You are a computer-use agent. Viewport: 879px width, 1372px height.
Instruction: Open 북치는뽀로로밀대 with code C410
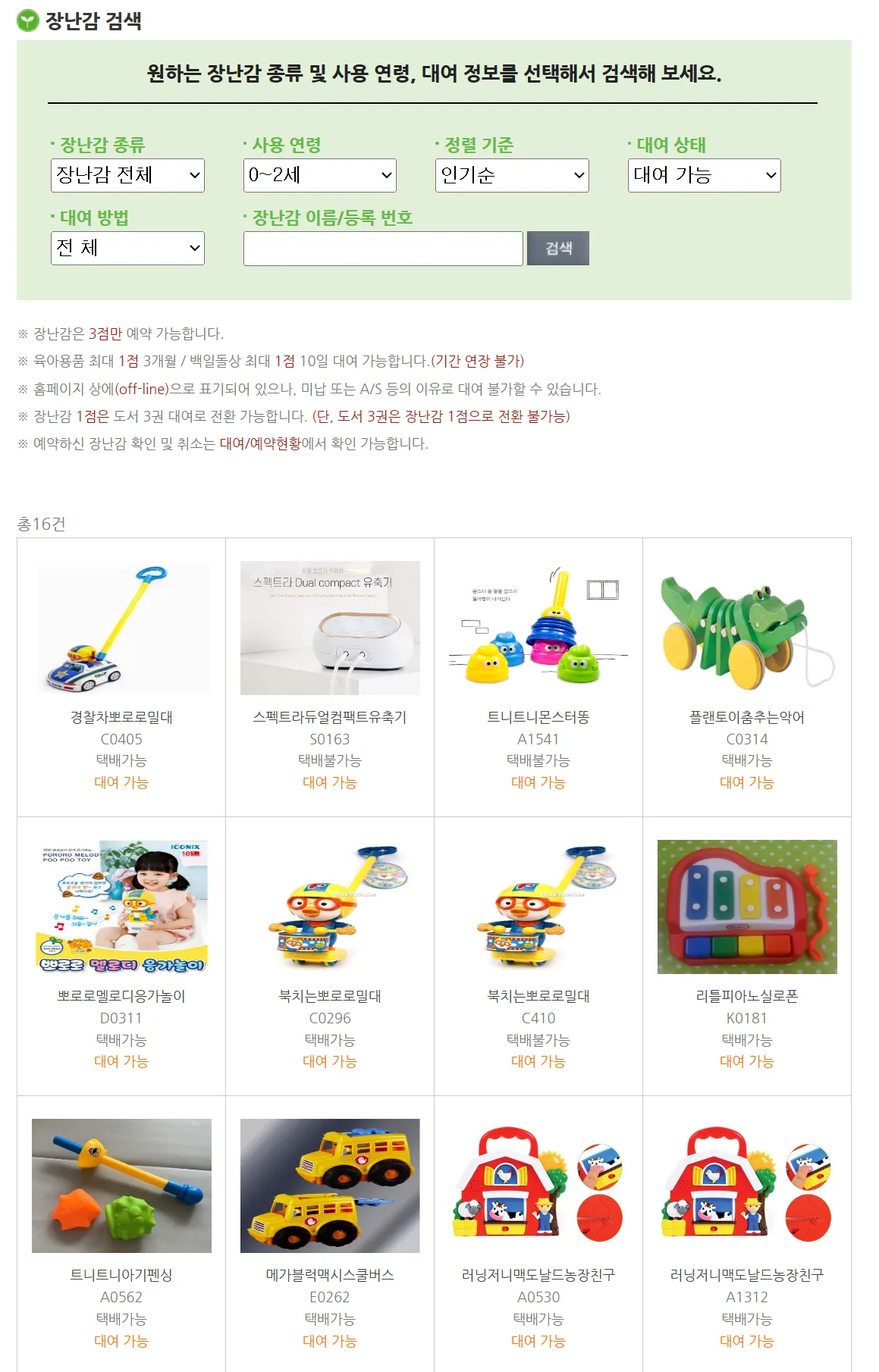[538, 907]
